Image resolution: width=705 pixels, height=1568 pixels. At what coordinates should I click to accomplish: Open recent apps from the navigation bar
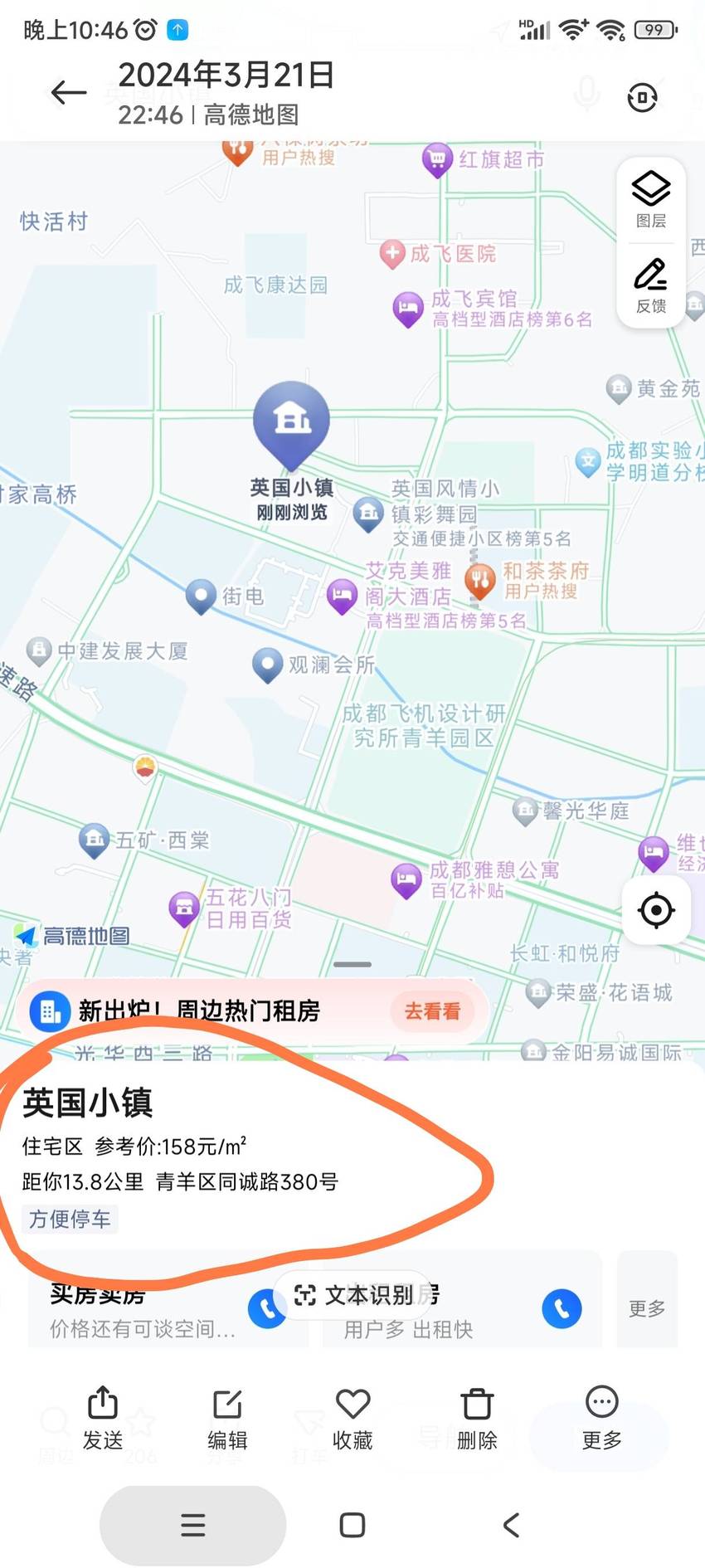click(x=193, y=1525)
